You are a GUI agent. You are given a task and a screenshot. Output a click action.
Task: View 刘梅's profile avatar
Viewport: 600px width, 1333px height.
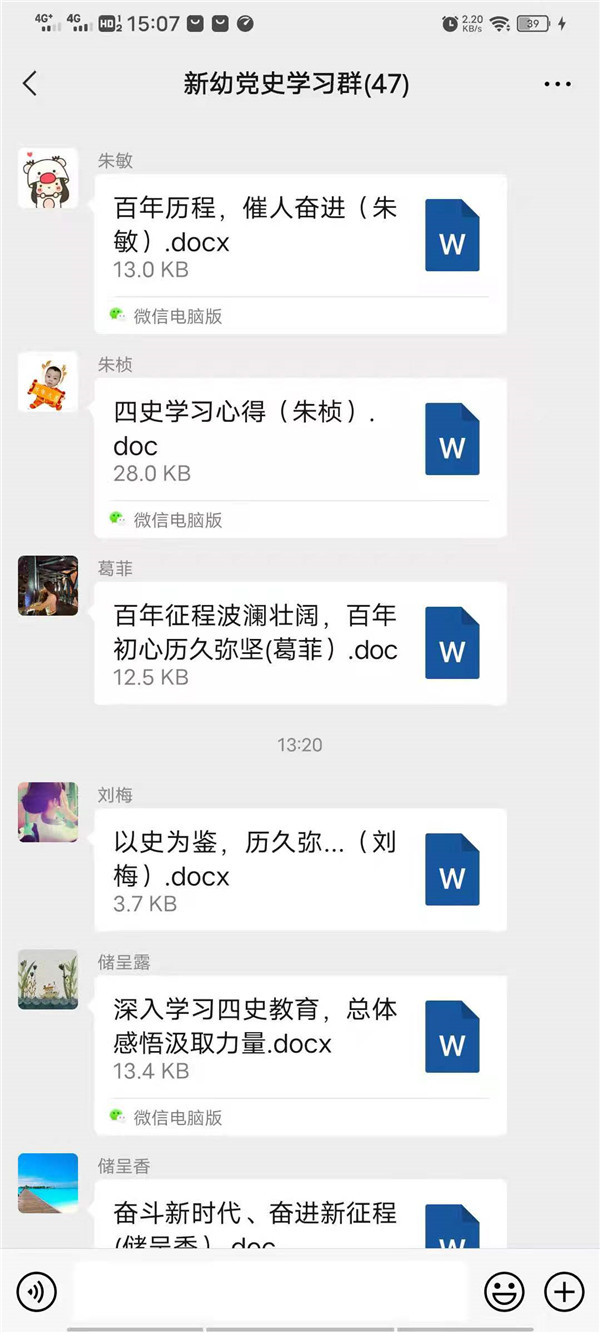48,812
